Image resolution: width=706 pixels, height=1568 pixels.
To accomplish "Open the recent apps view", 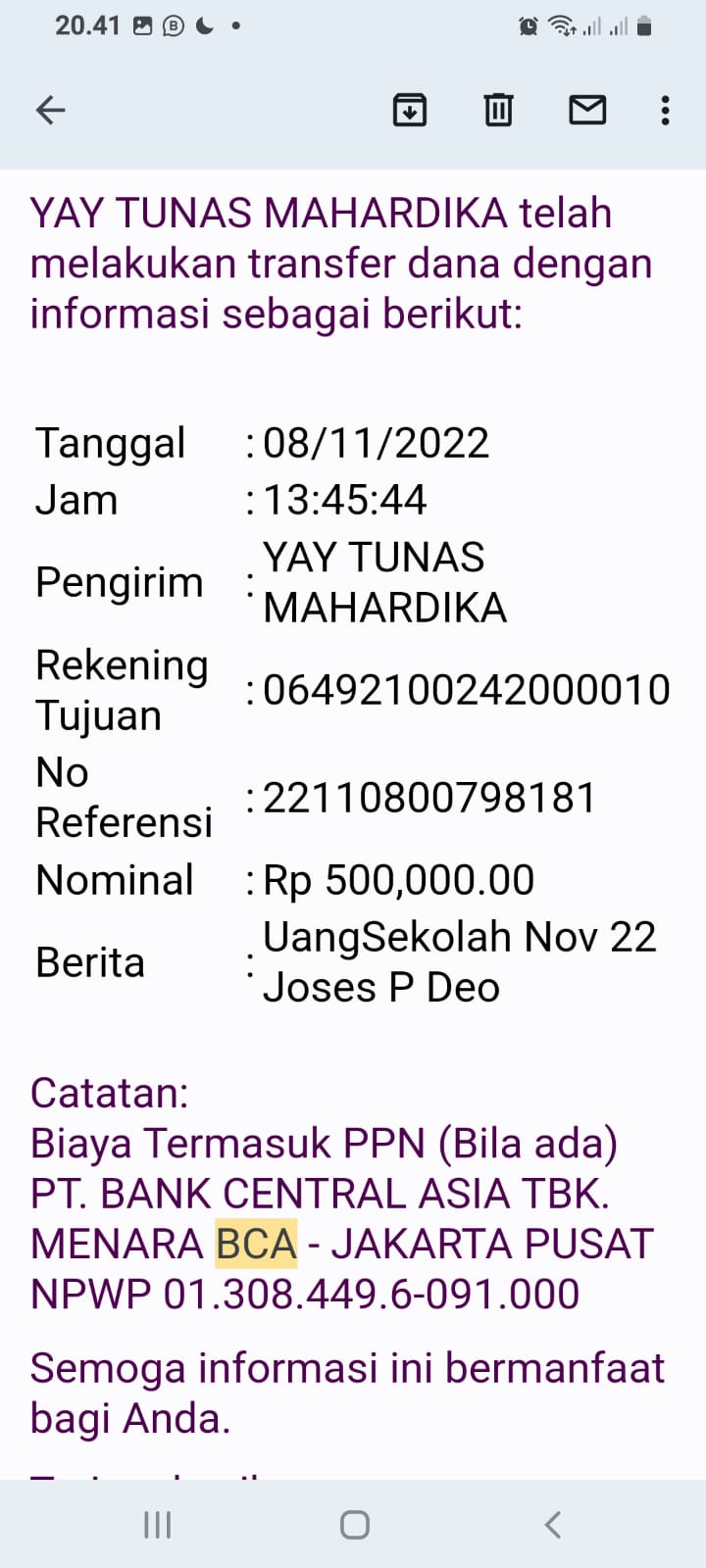I will [x=157, y=1524].
